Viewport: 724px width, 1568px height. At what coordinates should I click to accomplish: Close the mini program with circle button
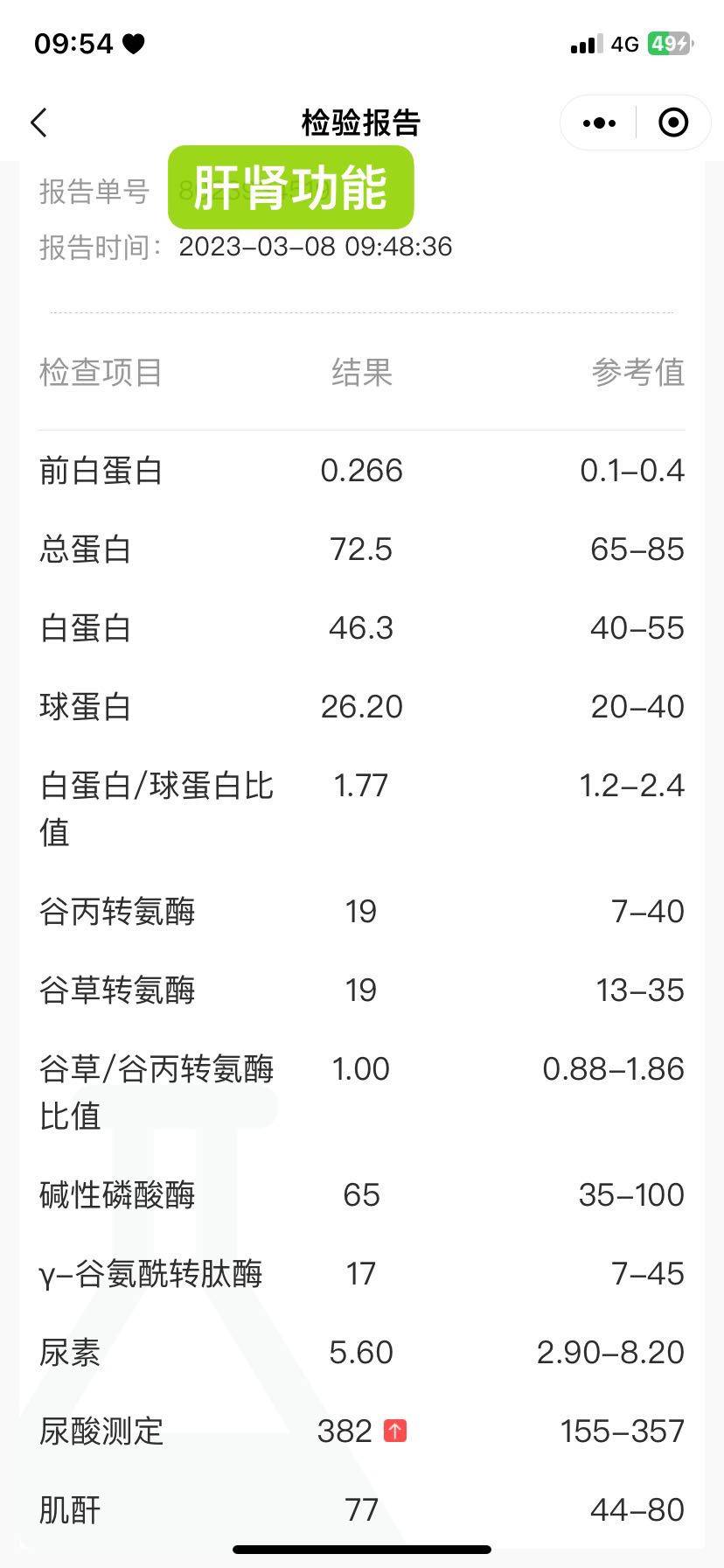[672, 123]
